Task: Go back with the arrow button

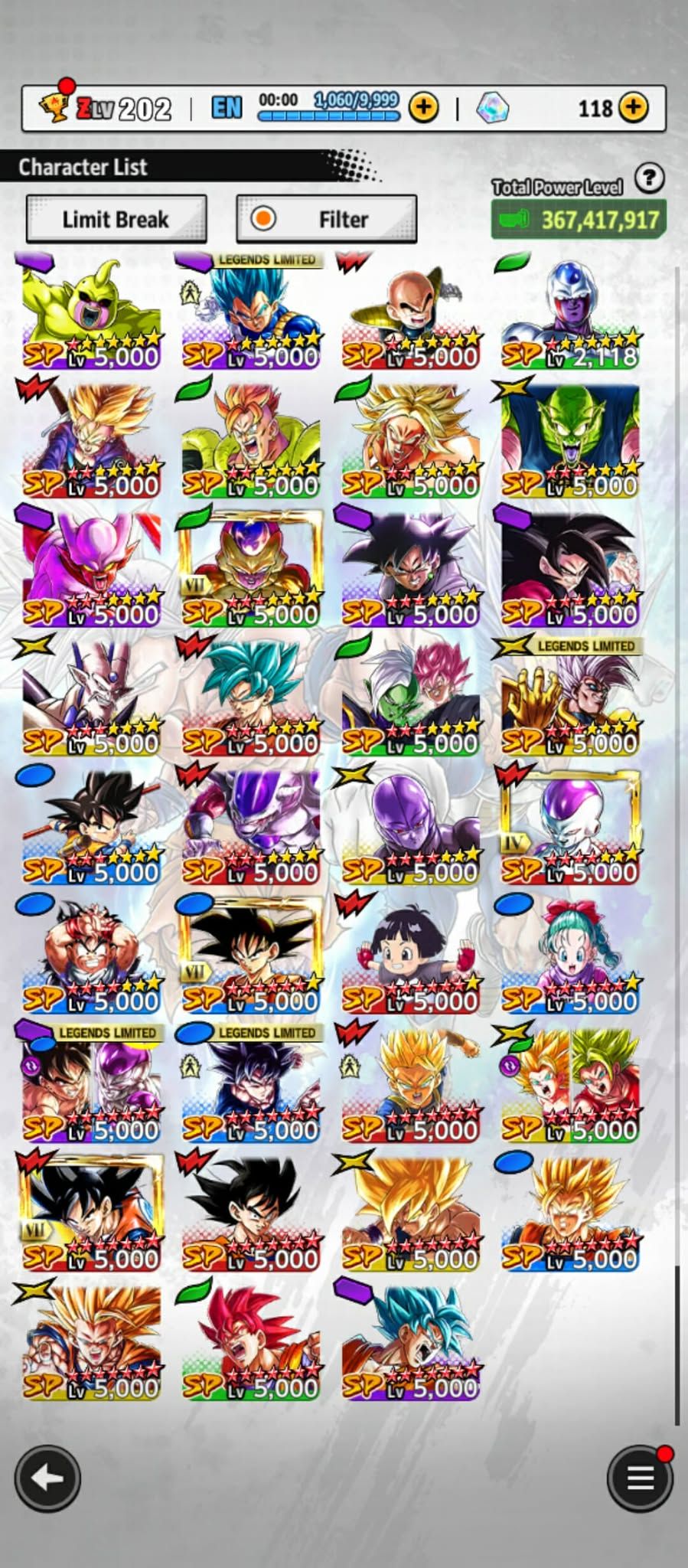Action: click(47, 1478)
